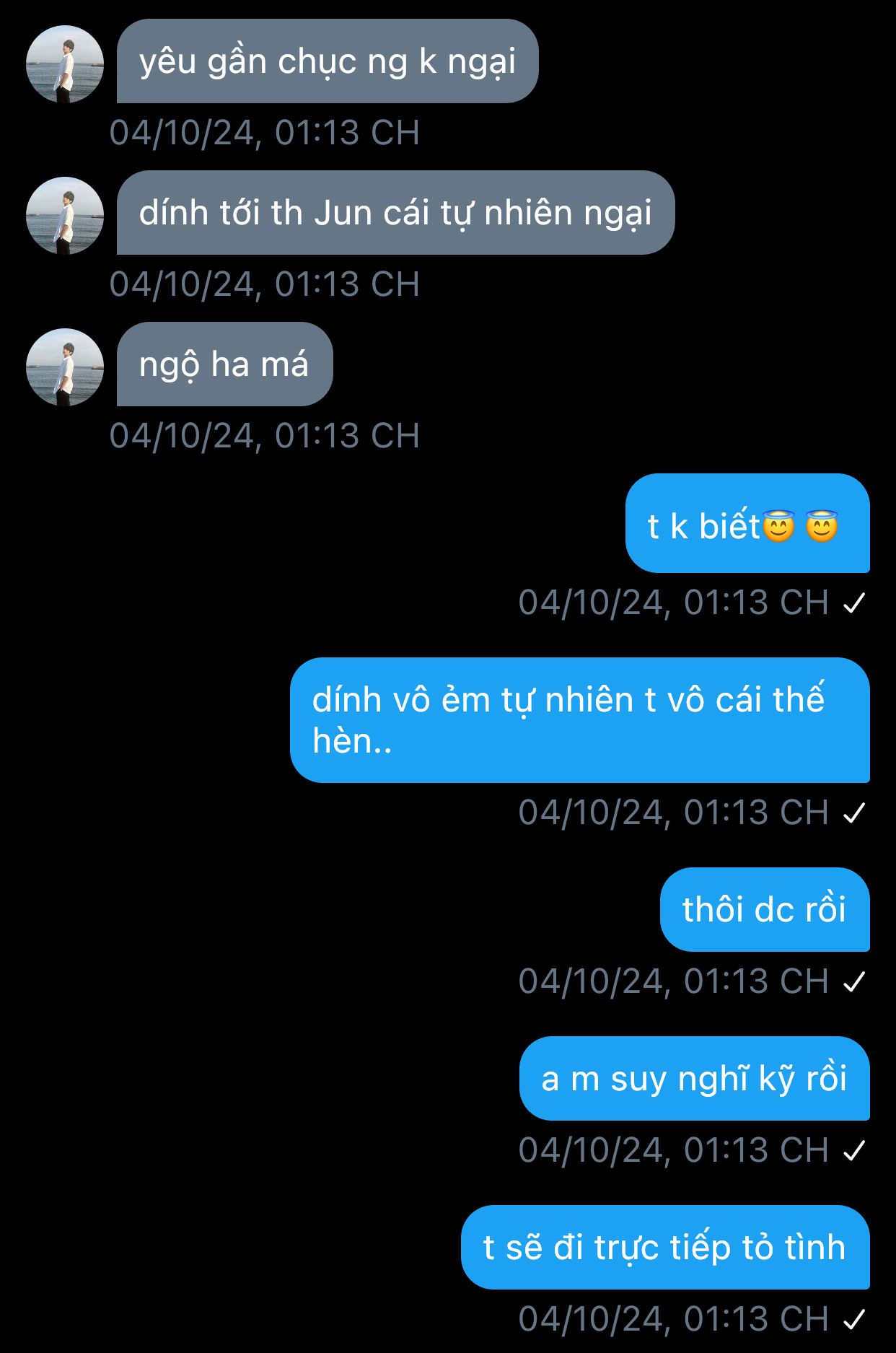Tap avatar next to "dính tới th Jun" message

tap(65, 216)
